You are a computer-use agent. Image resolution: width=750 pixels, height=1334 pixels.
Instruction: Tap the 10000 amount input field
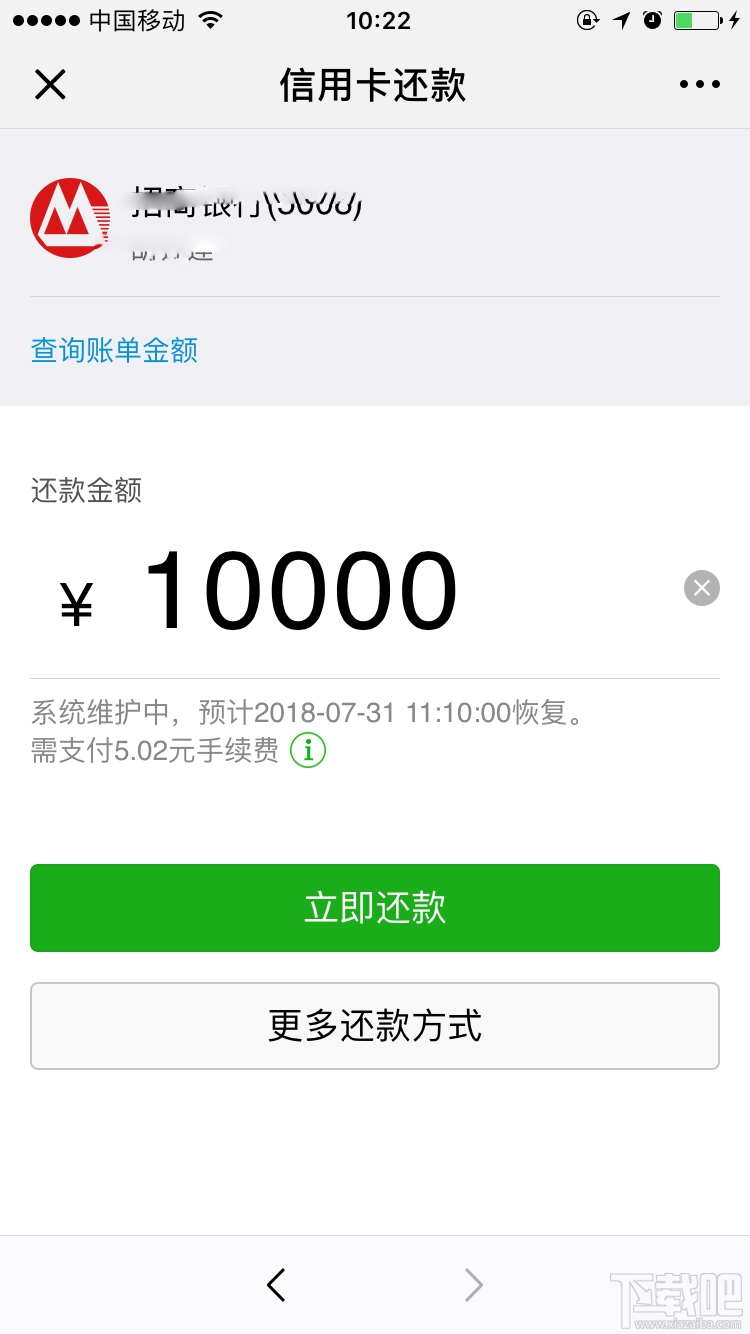300,588
